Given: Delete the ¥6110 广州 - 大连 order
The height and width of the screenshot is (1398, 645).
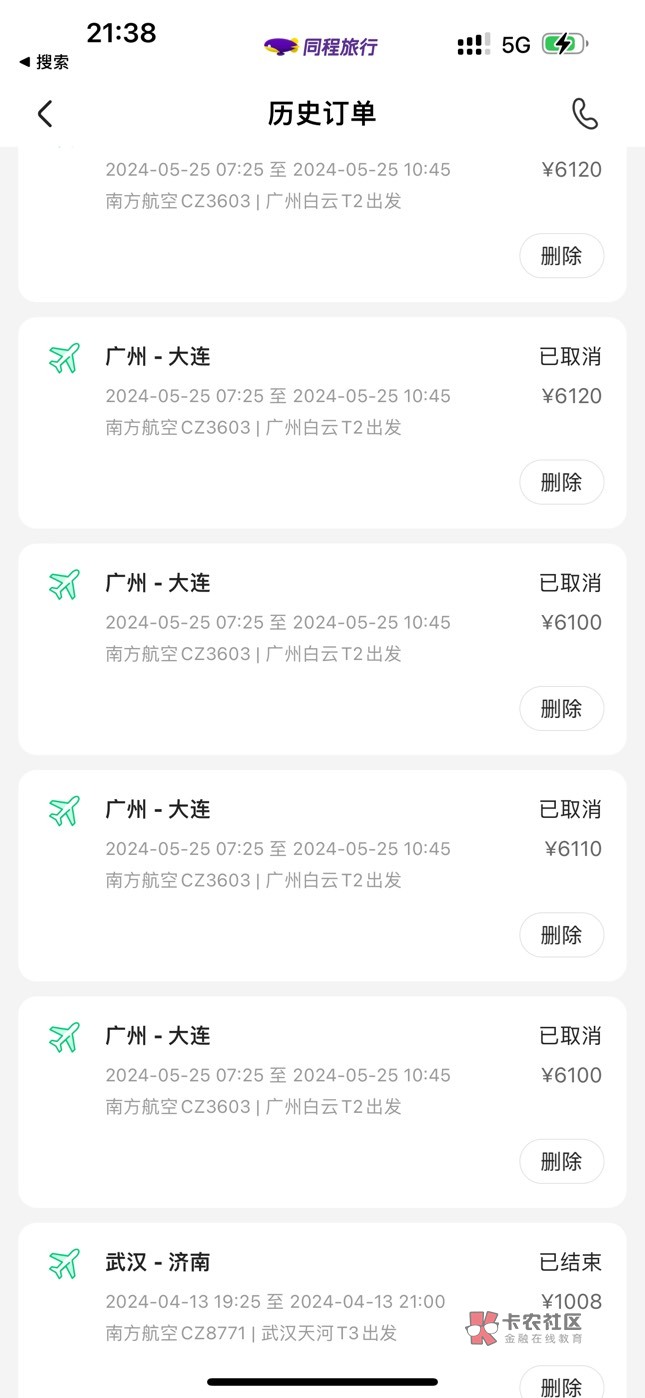Looking at the screenshot, I should [561, 935].
